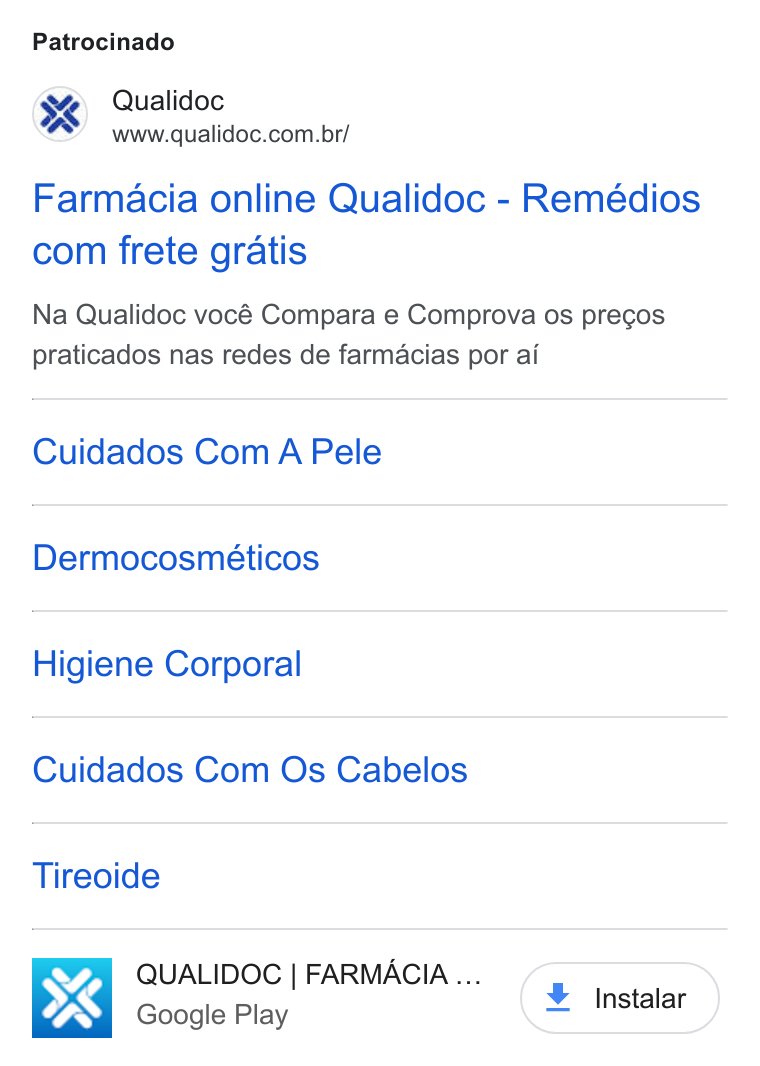Open Cuidados Com Os Cabelos link
This screenshot has width=760, height=1066.
(x=249, y=770)
